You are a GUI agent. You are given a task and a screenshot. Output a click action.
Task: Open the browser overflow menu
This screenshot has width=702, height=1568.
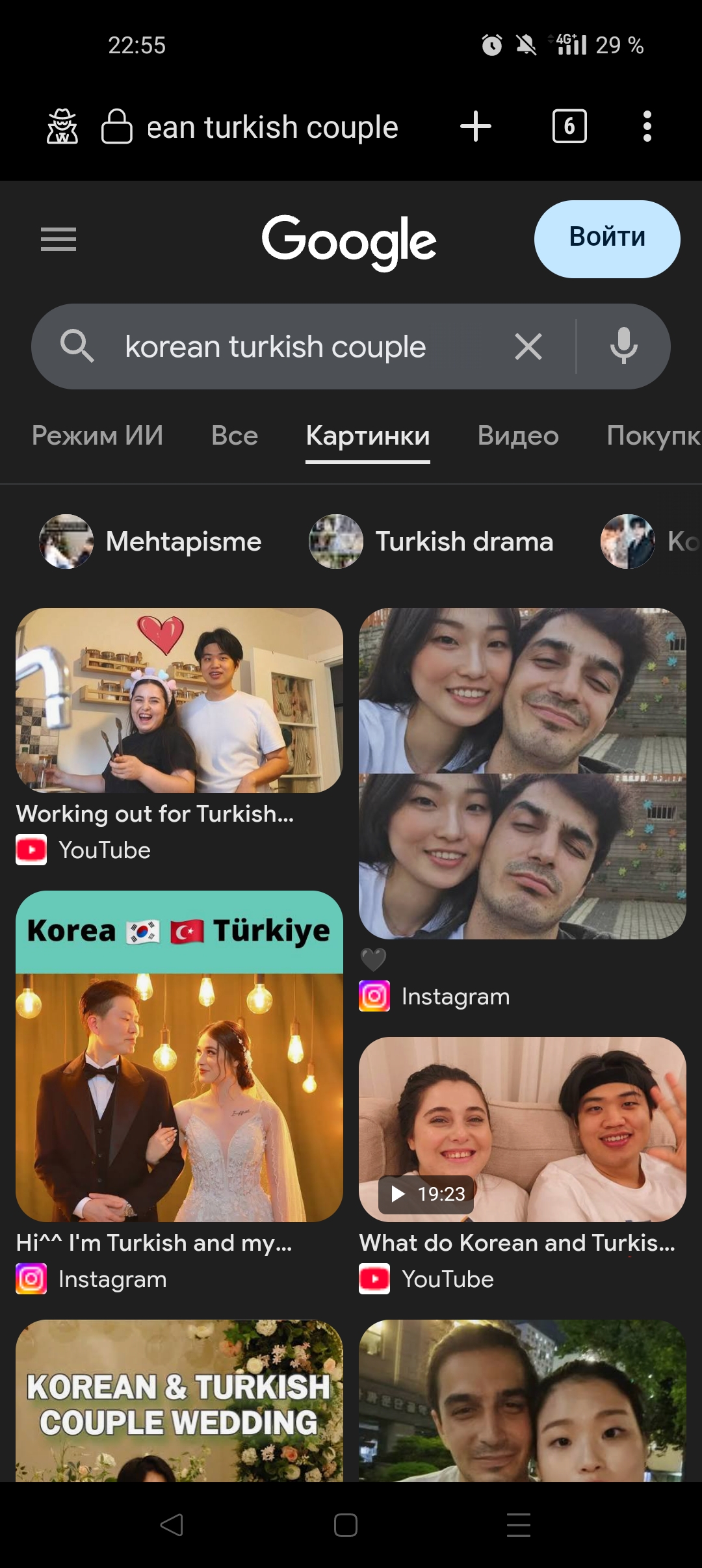[x=647, y=126]
